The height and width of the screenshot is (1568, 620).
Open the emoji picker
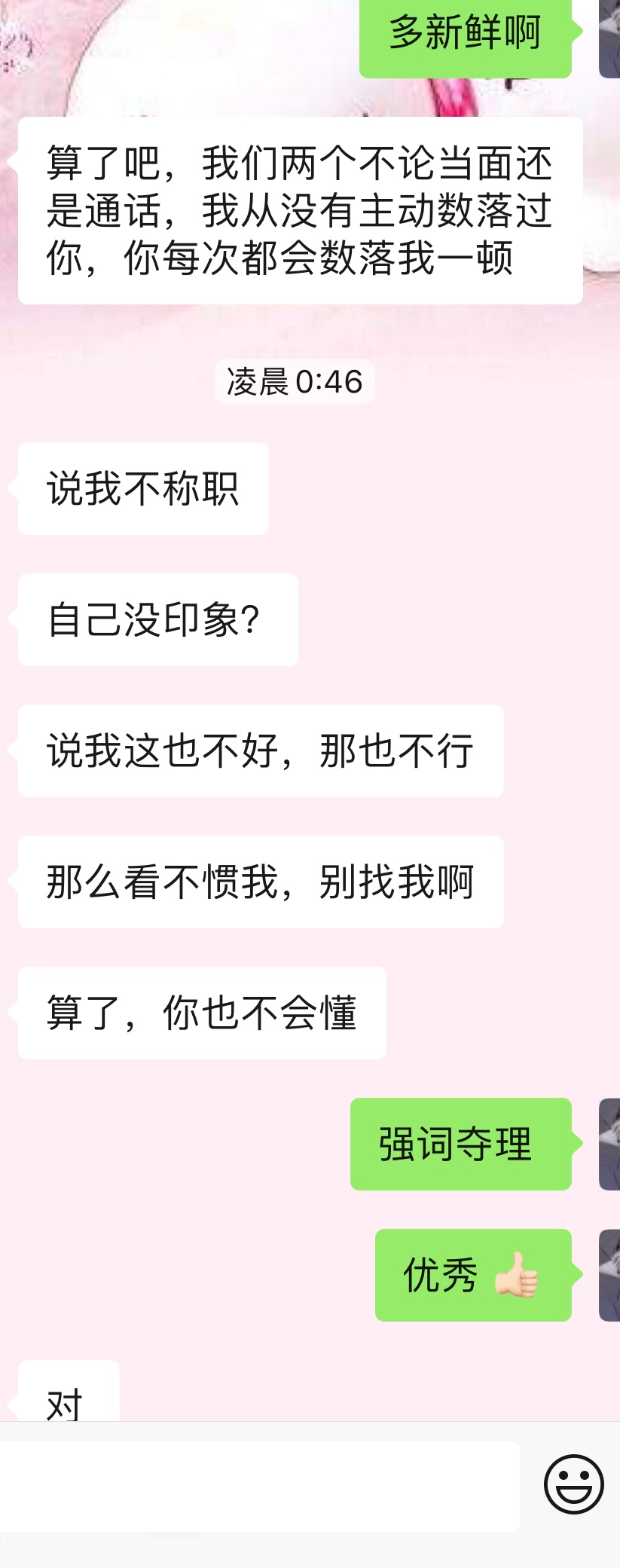coord(573,1484)
